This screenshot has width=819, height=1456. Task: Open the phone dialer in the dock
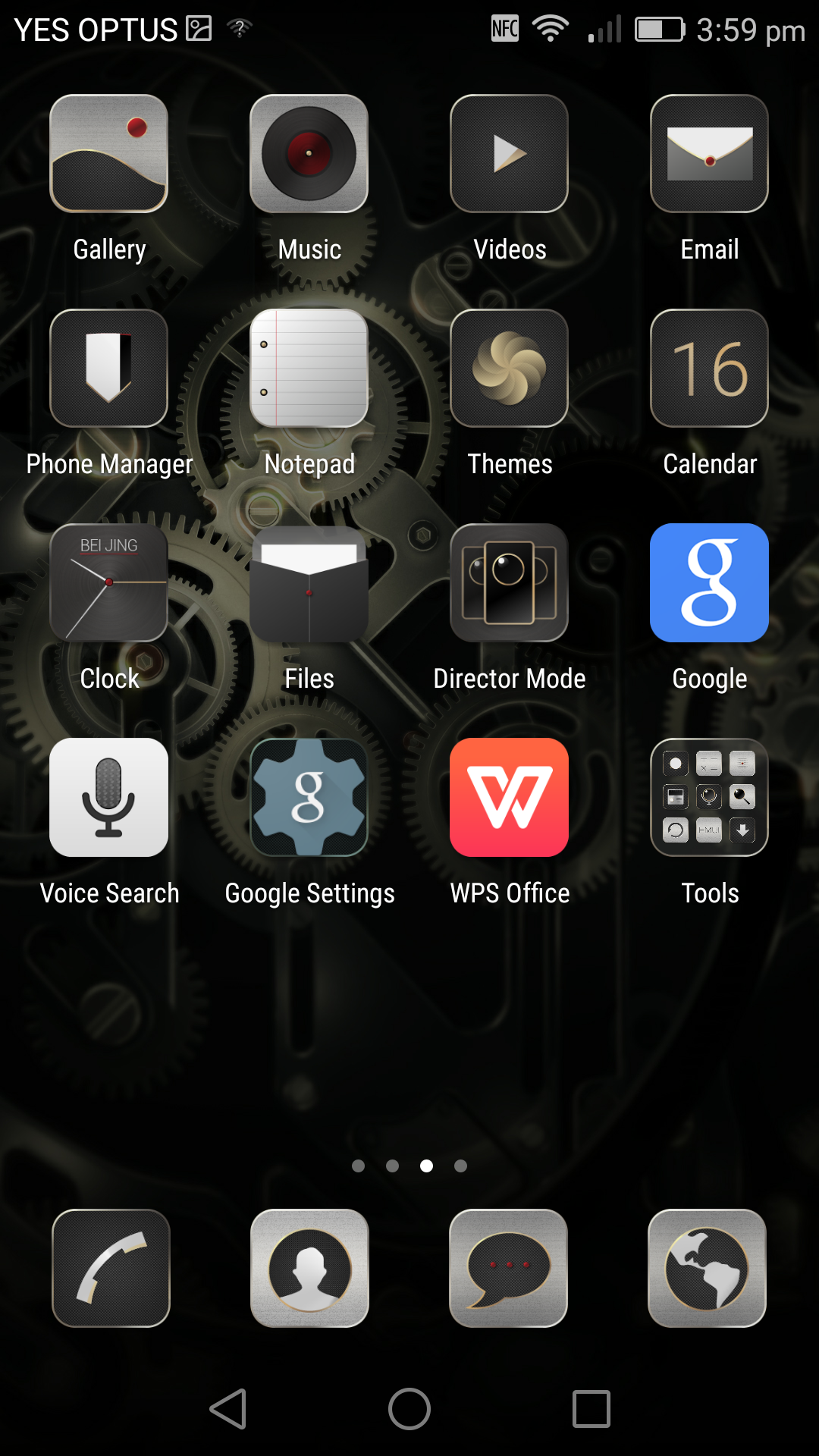pyautogui.click(x=111, y=1268)
